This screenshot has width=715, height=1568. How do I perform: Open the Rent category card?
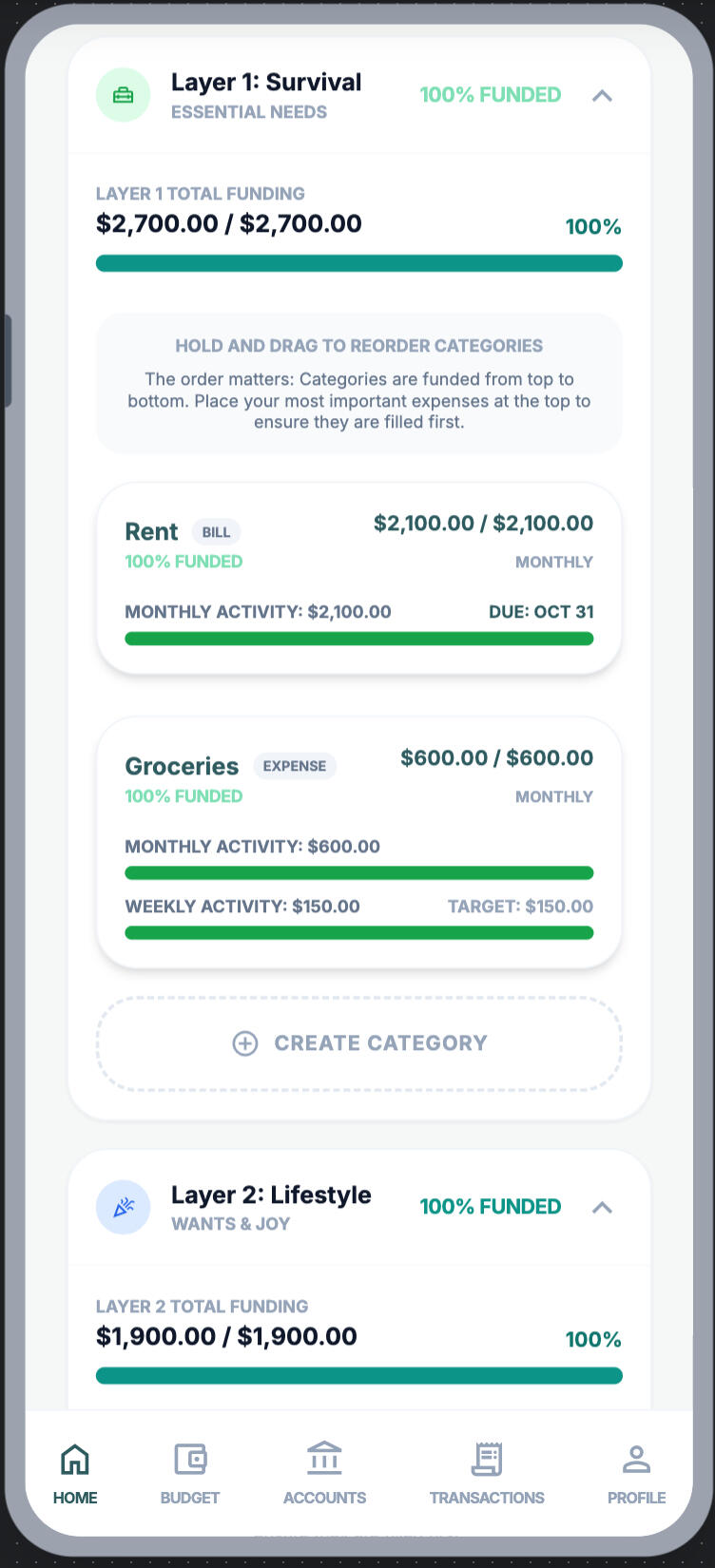pos(358,578)
